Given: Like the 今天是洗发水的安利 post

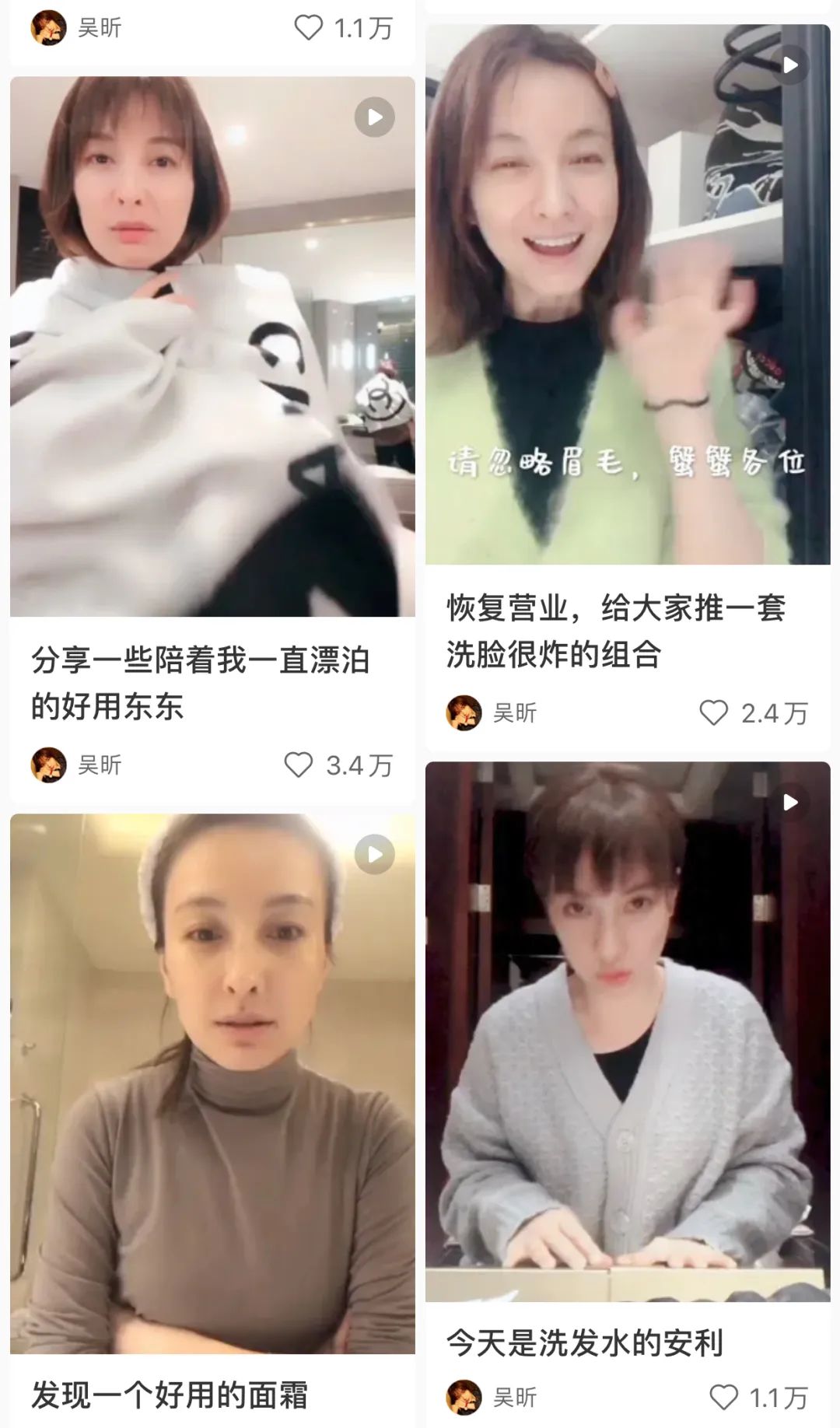Looking at the screenshot, I should point(723,1398).
